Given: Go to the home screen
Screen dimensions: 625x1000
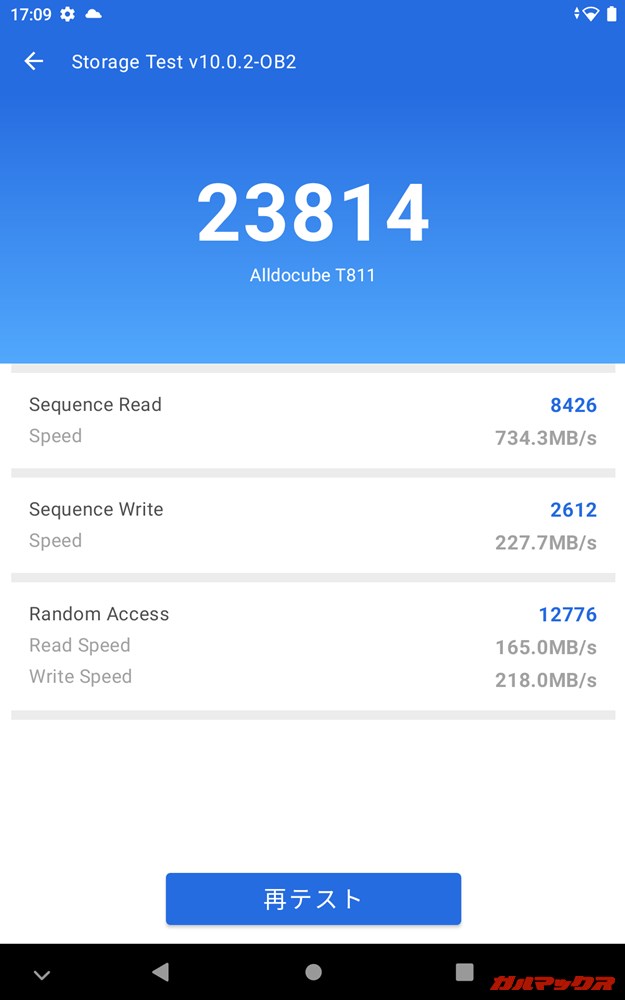Looking at the screenshot, I should pyautogui.click(x=313, y=972).
